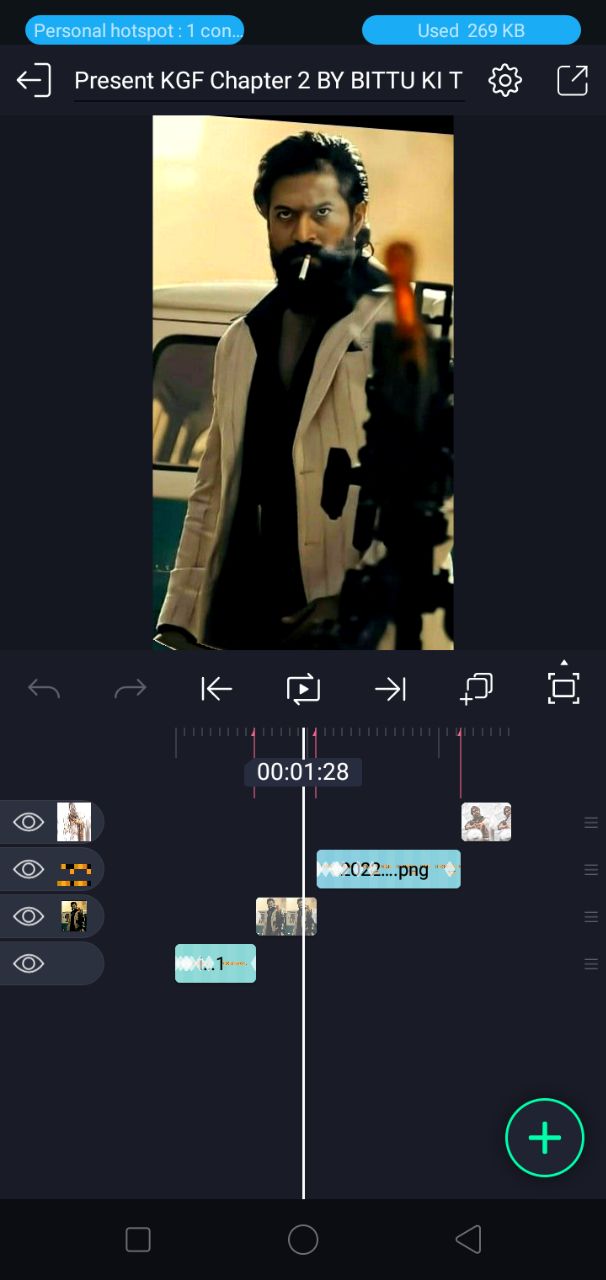Open project settings gear
The width and height of the screenshot is (606, 1280).
[x=505, y=80]
